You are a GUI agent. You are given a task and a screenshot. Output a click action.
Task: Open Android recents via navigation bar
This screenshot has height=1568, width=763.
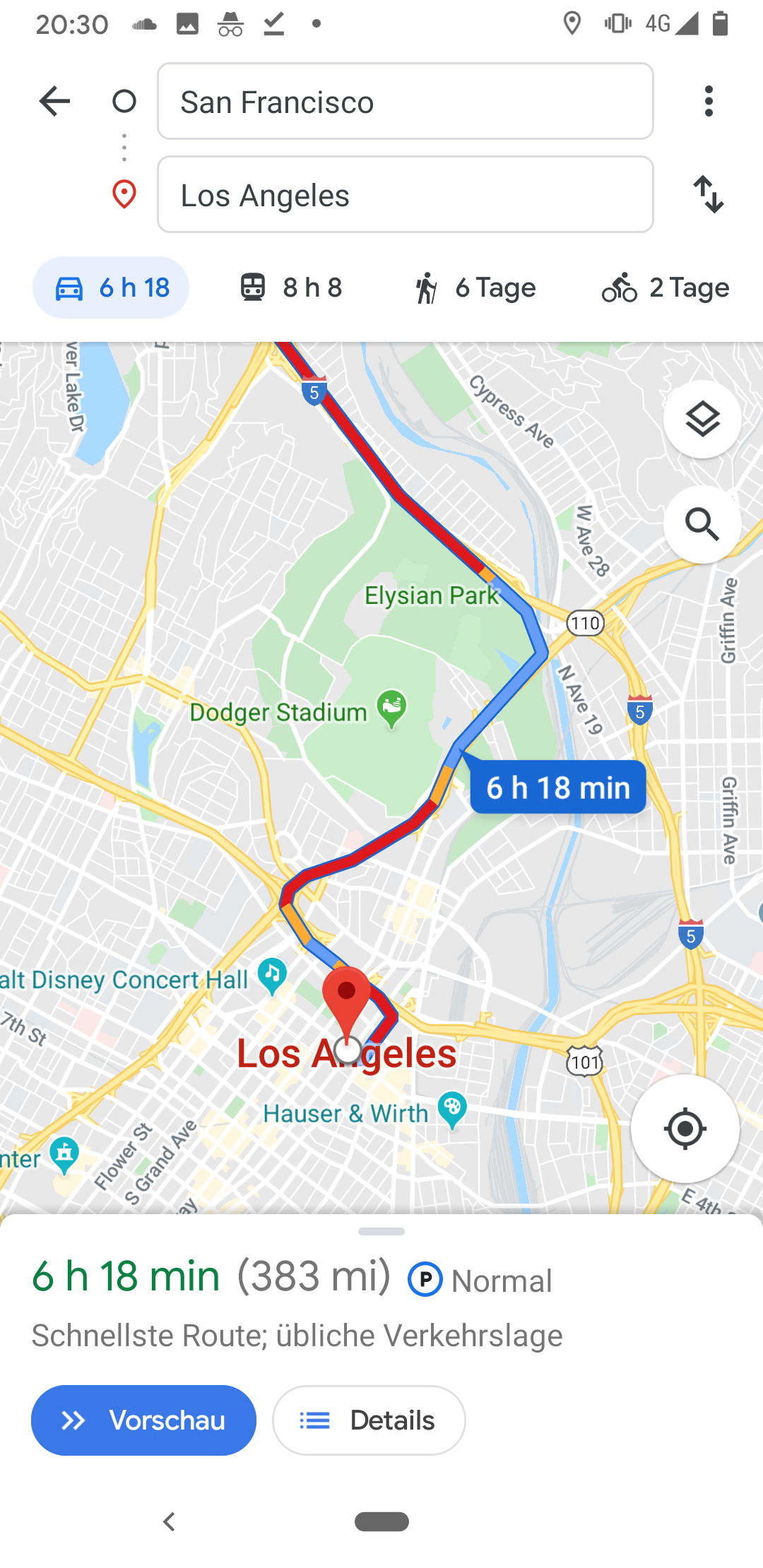pos(381,1523)
